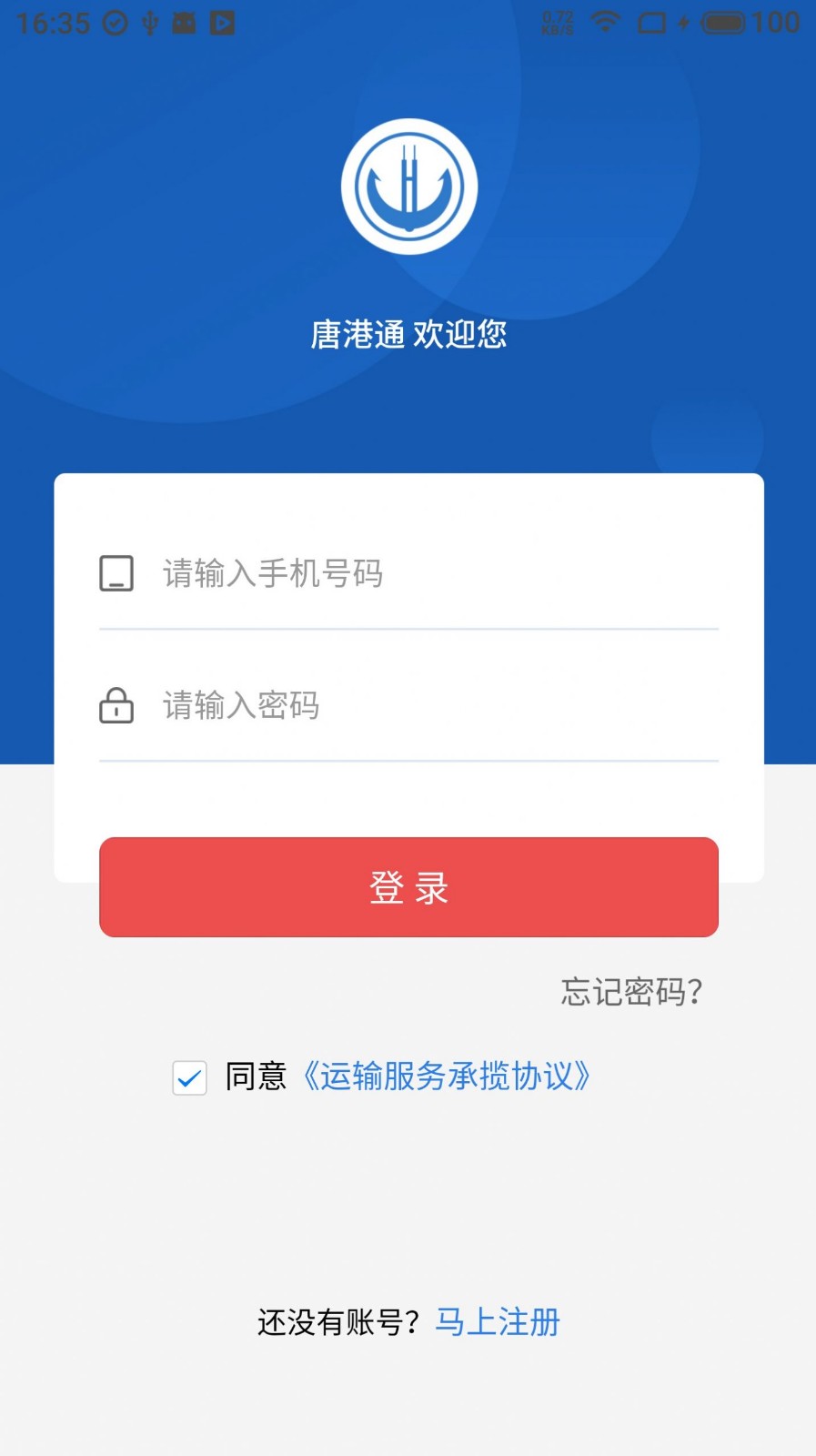Viewport: 816px width, 1456px height.
Task: Click the phone icon in mobile number field
Action: 116,574
